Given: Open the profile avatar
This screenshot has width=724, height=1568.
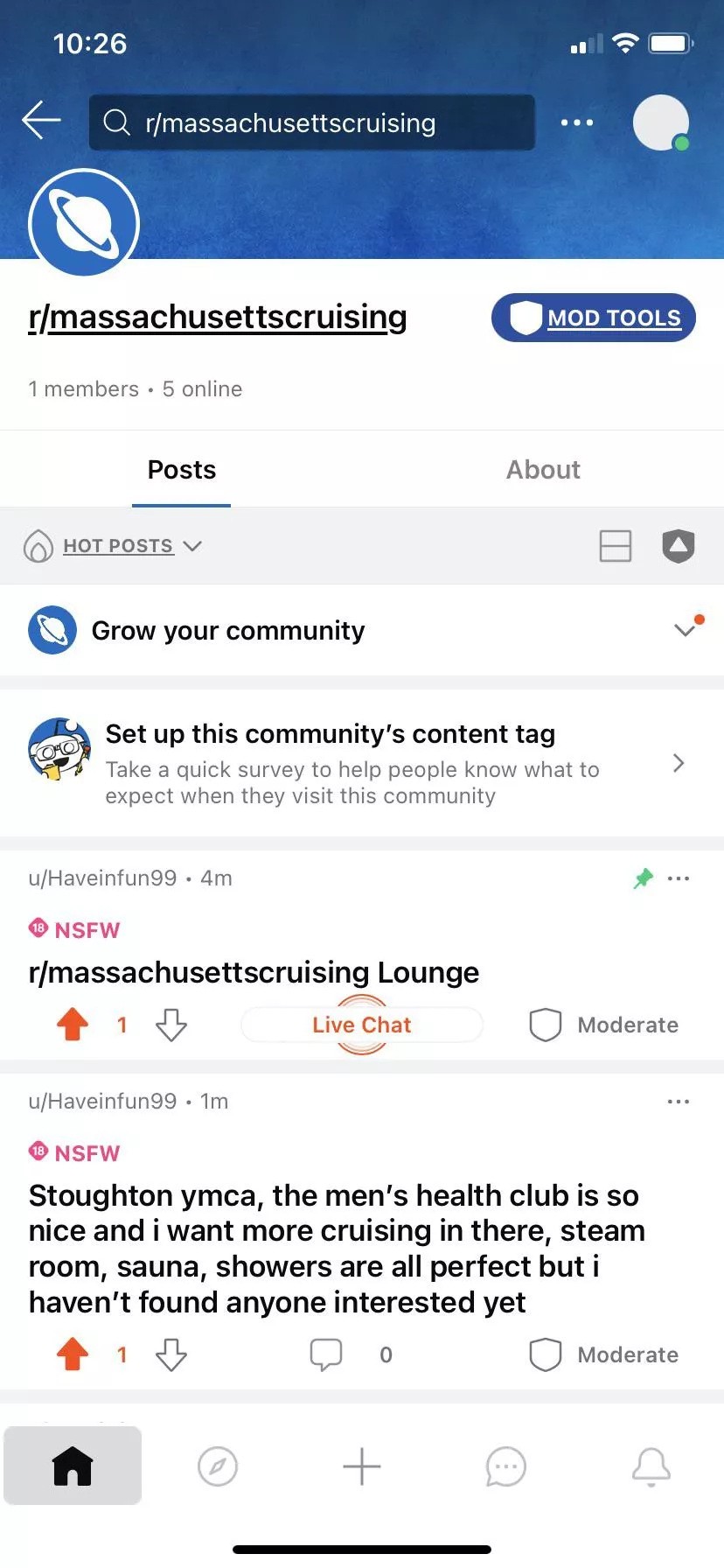Looking at the screenshot, I should click(x=661, y=122).
